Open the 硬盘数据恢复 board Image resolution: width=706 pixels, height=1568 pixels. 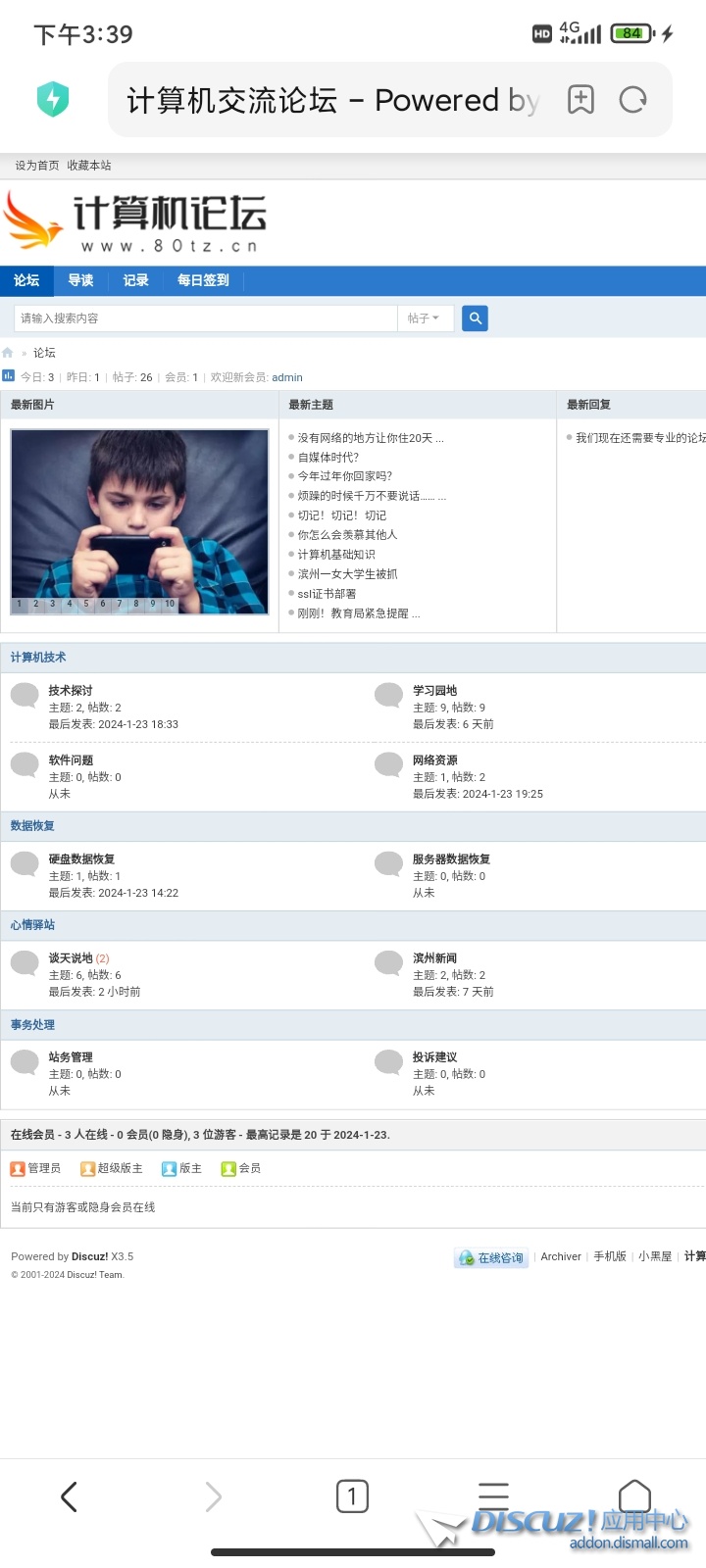coord(81,859)
